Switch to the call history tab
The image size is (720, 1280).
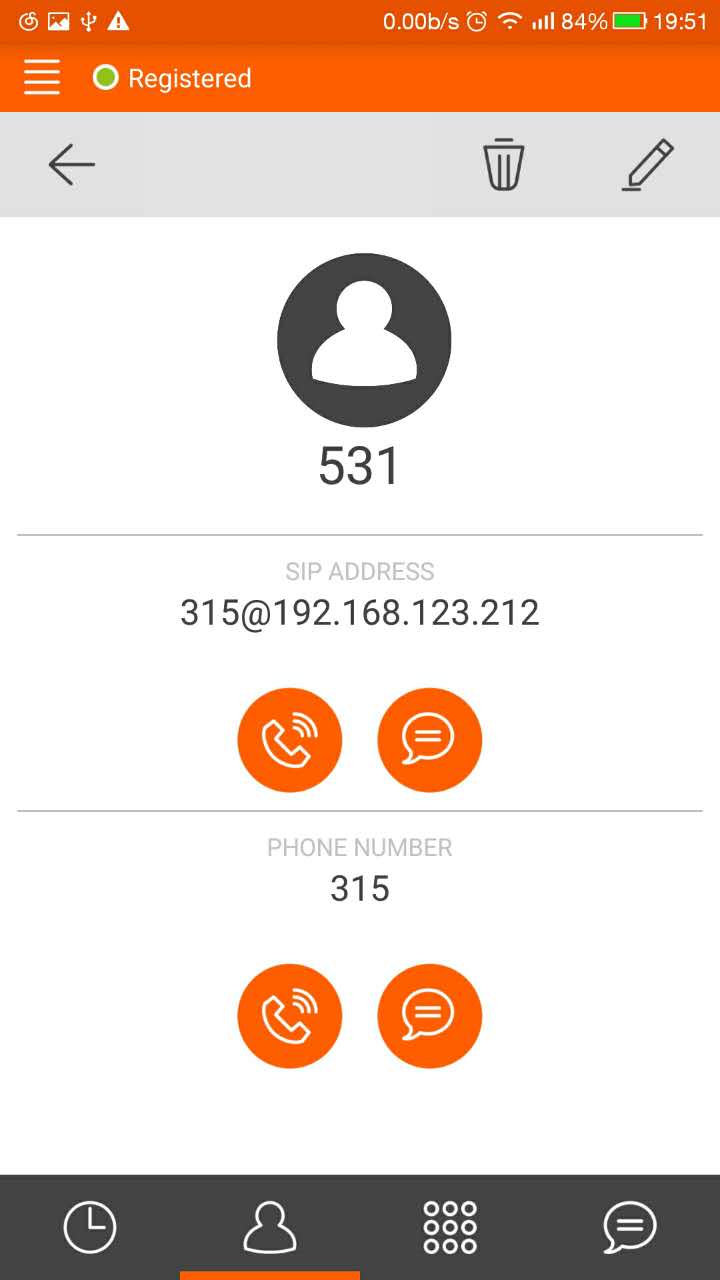click(90, 1226)
